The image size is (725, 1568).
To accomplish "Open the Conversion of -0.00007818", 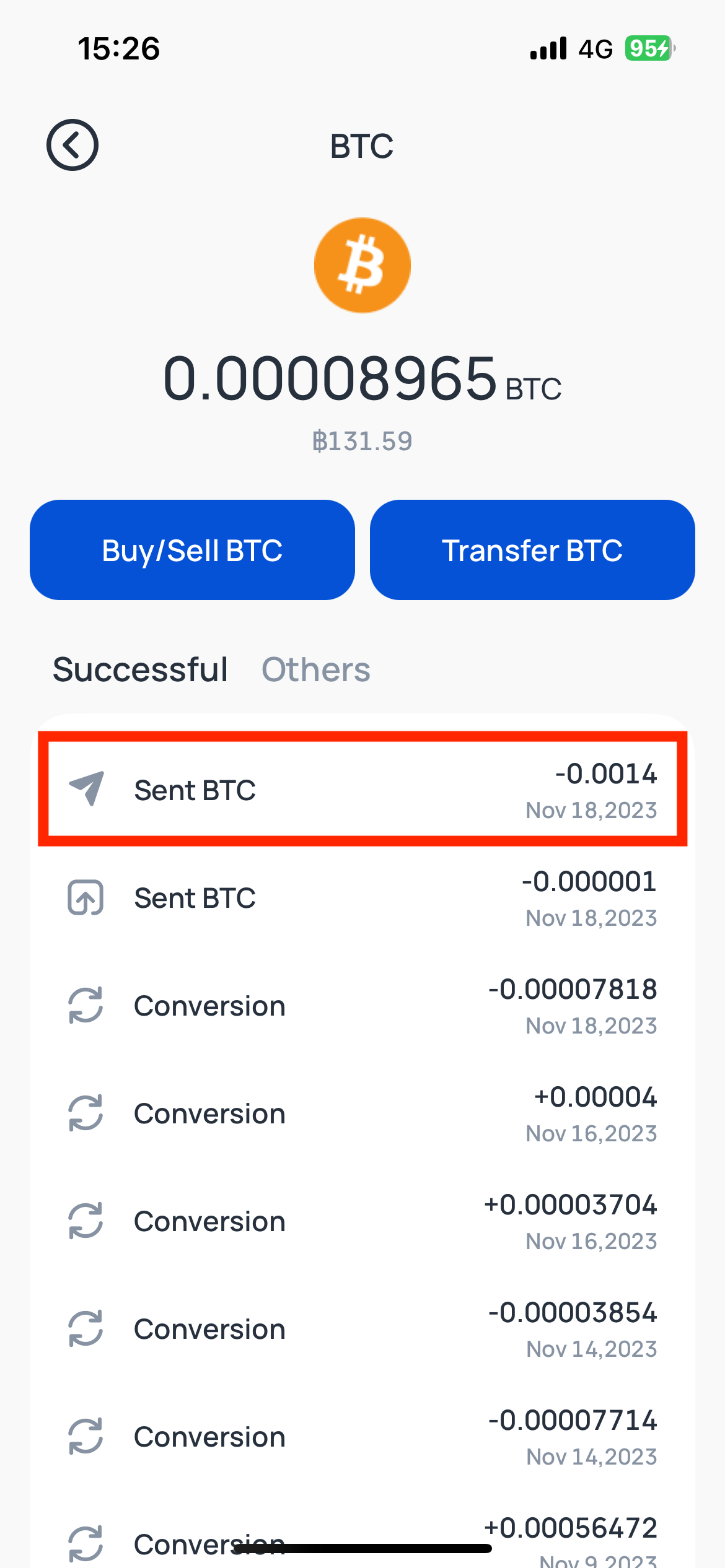I will click(x=362, y=1006).
